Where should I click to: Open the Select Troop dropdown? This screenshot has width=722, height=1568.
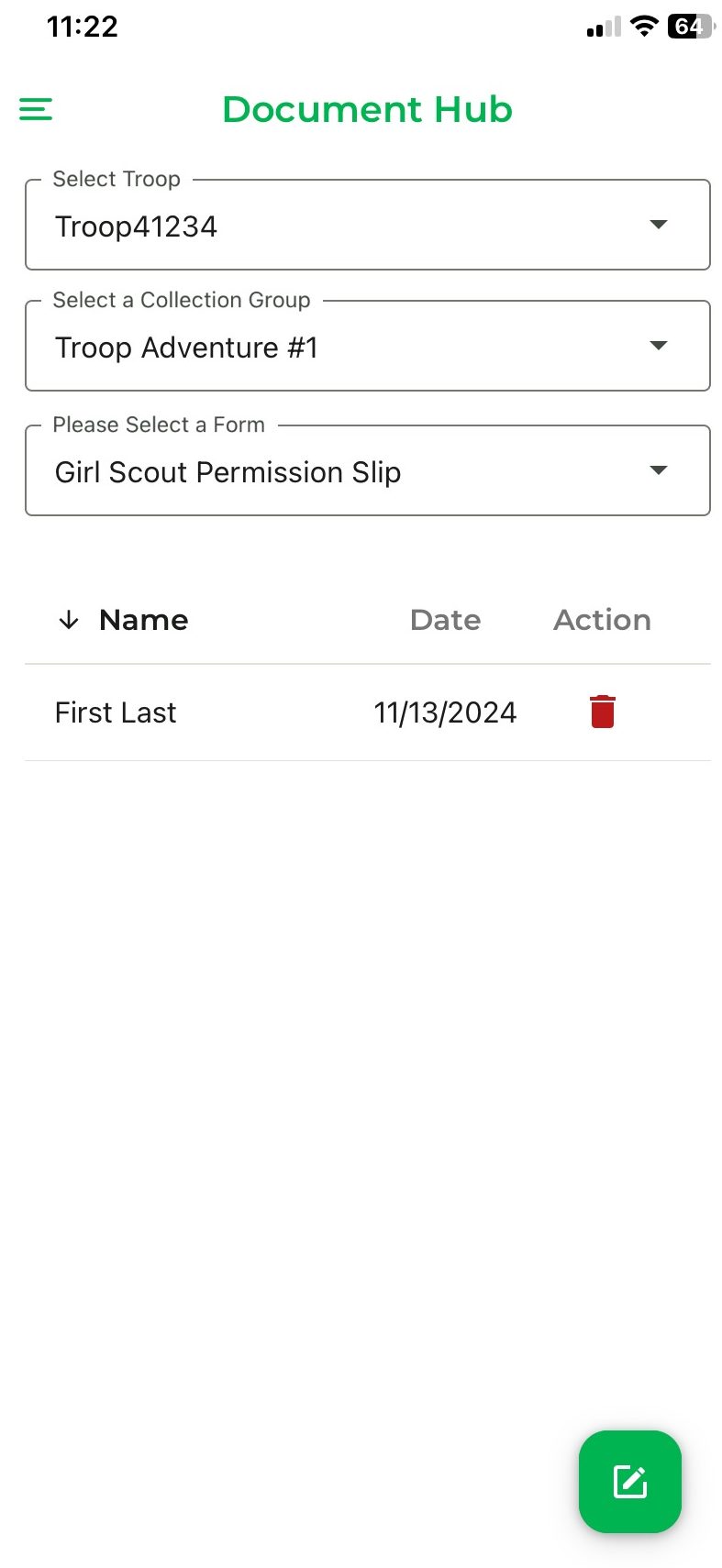point(367,224)
